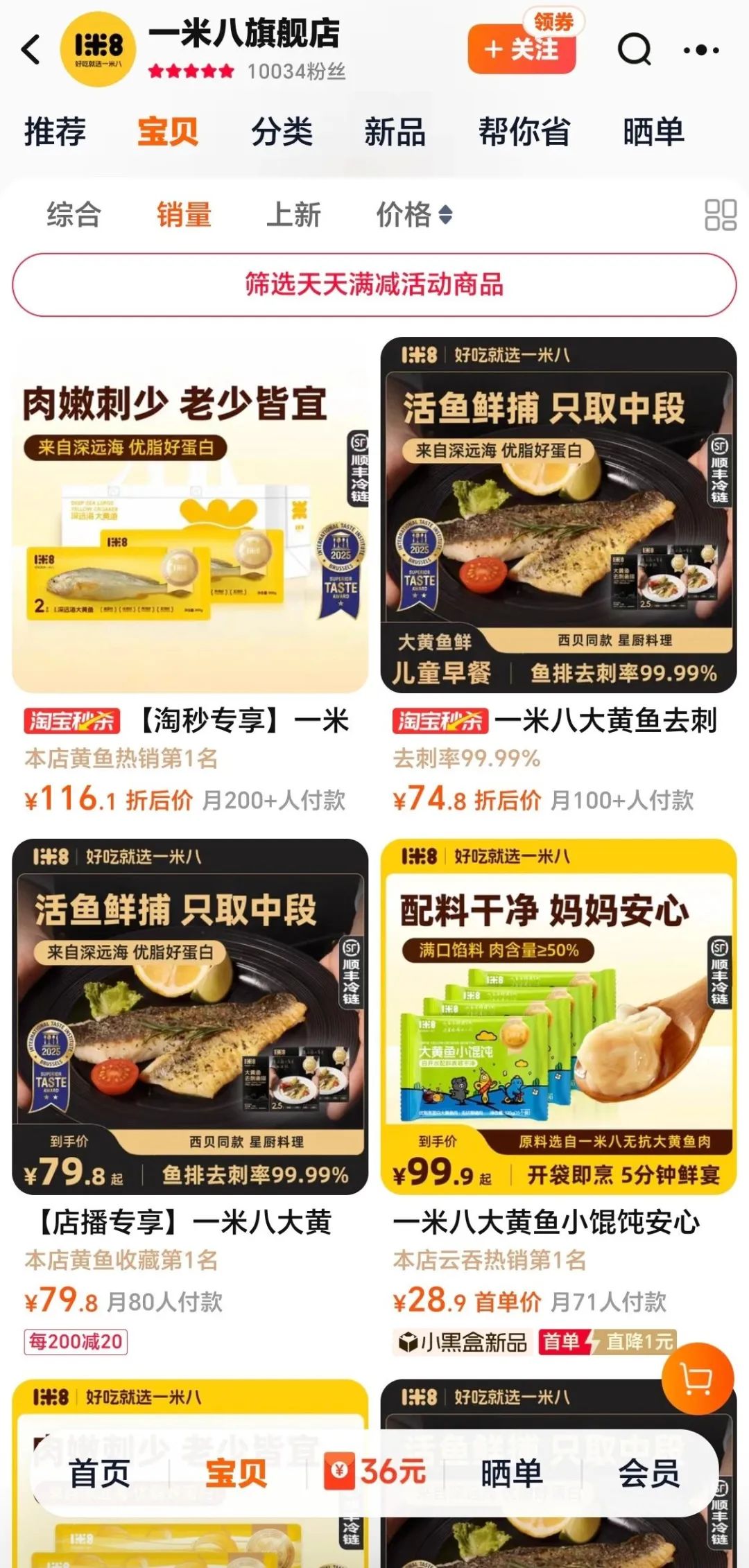749x1568 pixels.
Task: Go to 会员 in bottom bar
Action: tap(648, 1473)
